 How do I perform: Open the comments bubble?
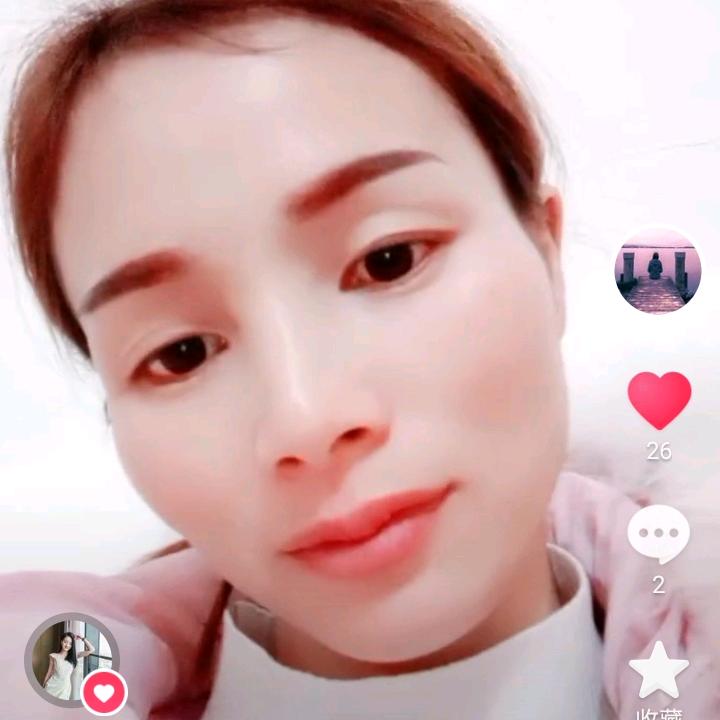(658, 534)
